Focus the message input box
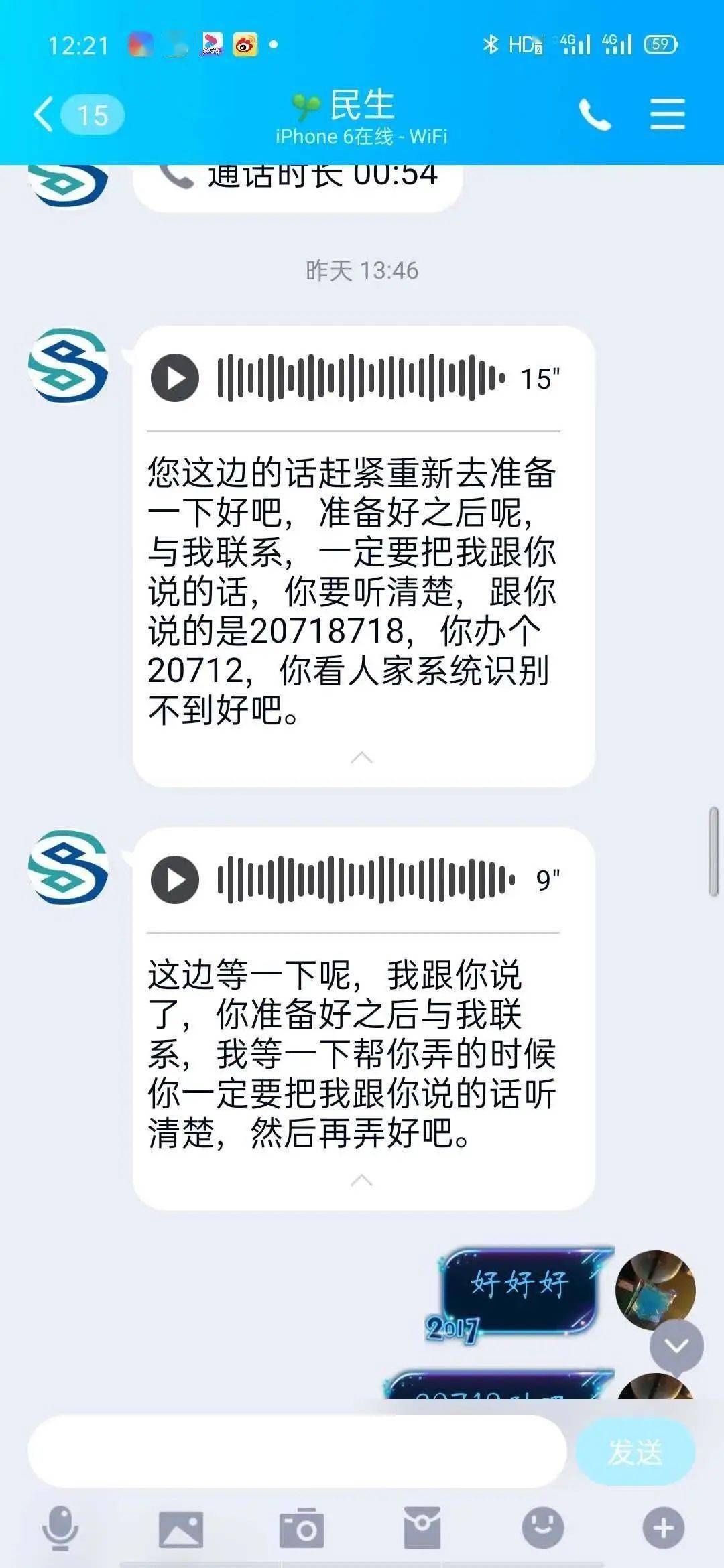Screen dimensions: 724x1568 point(297,1451)
